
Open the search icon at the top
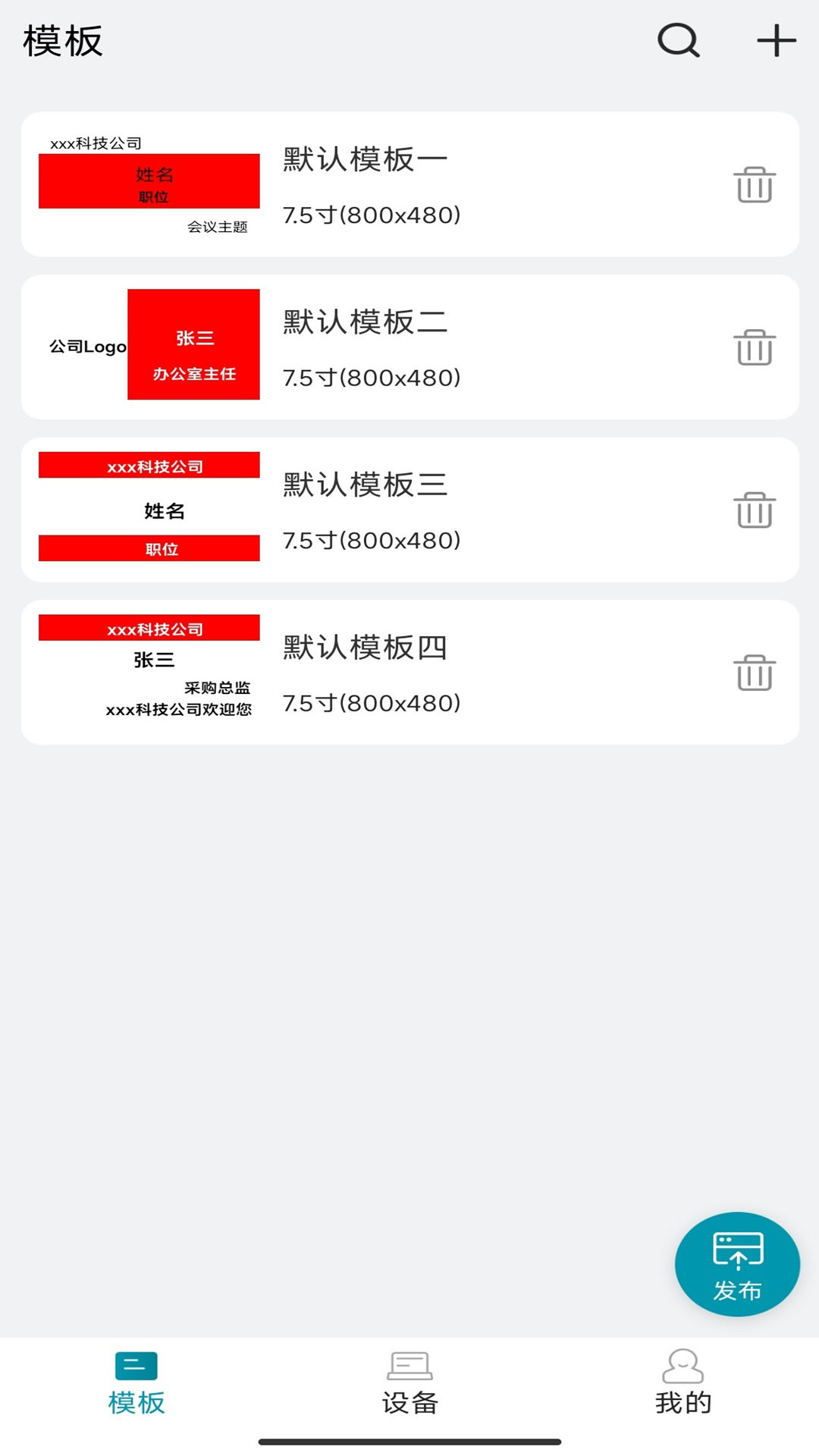click(x=679, y=42)
